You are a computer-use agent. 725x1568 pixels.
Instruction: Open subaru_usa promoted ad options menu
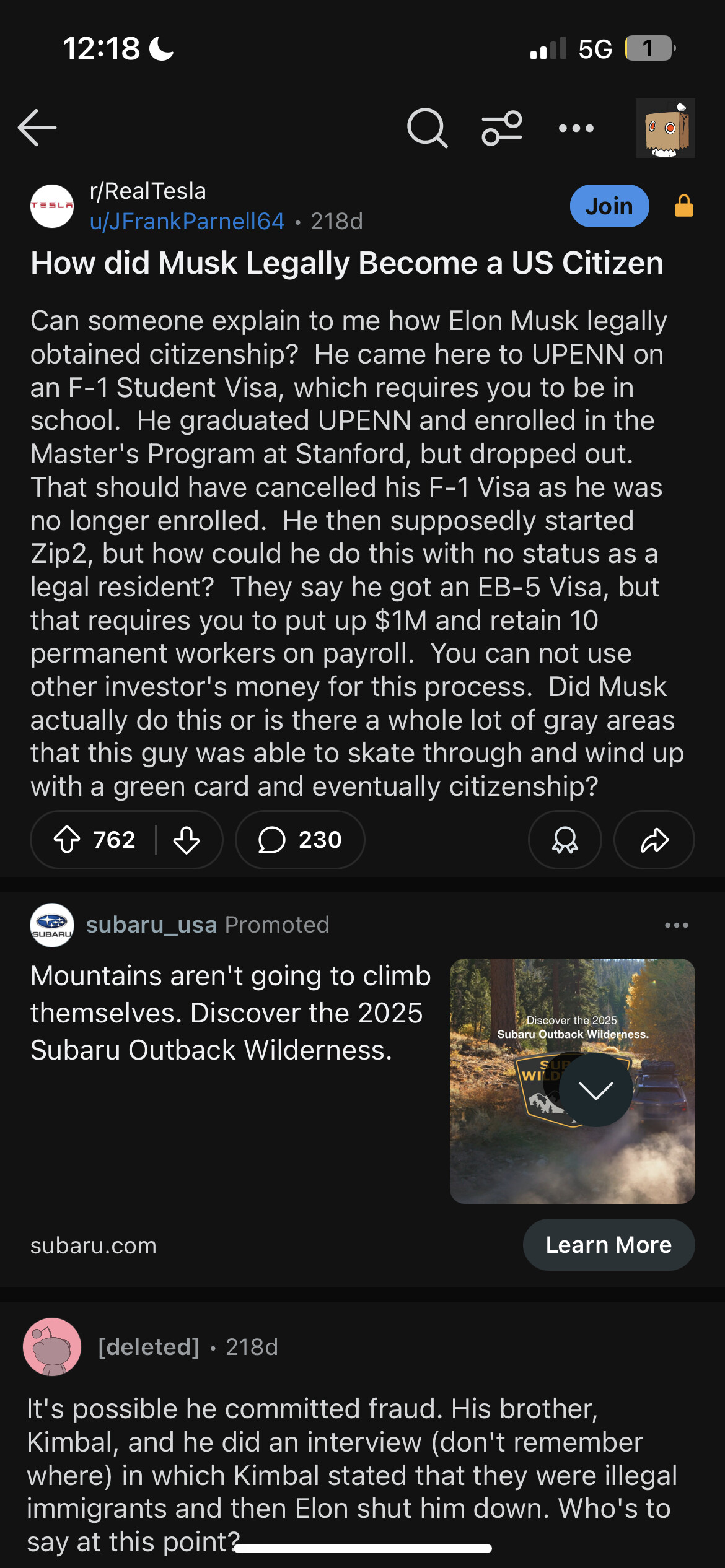676,925
